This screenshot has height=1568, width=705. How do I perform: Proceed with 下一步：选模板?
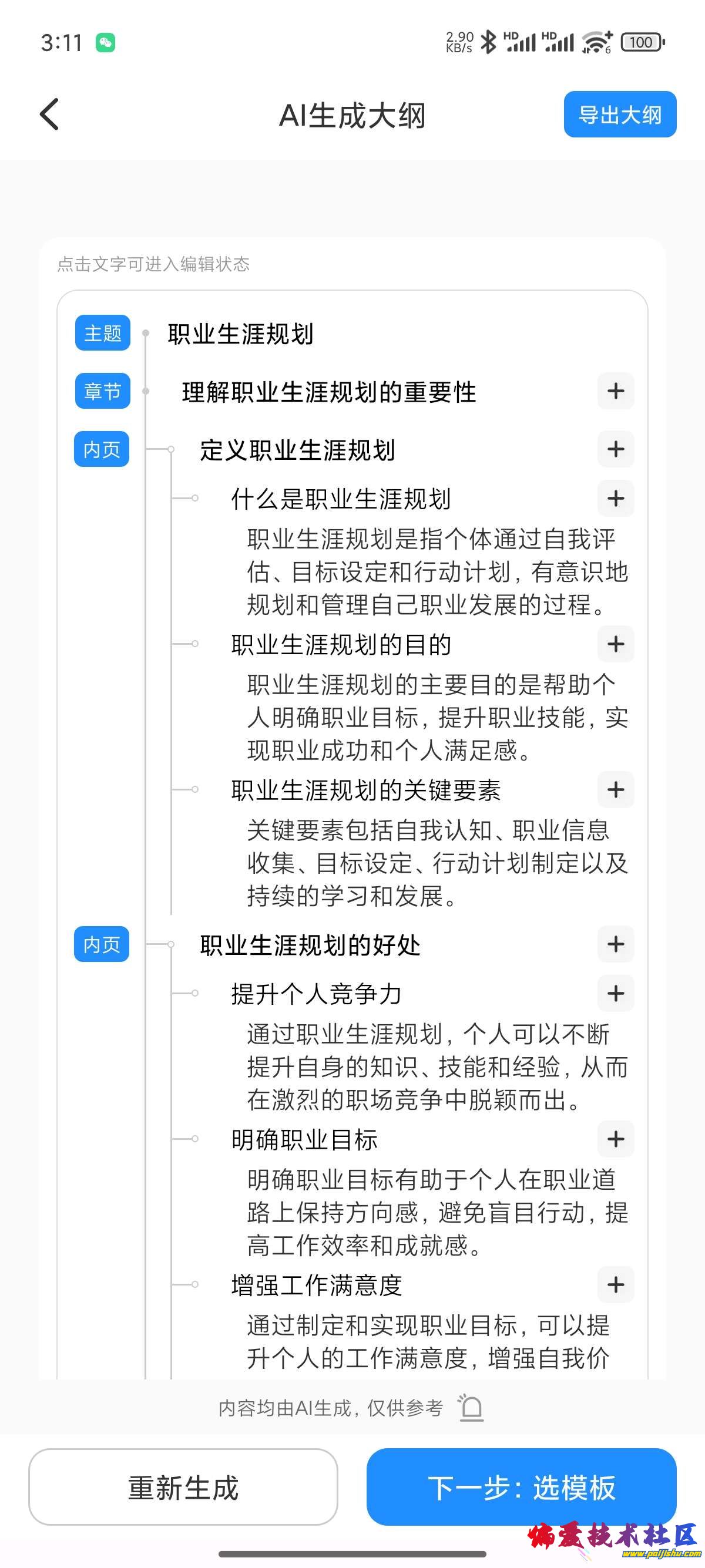(521, 1487)
